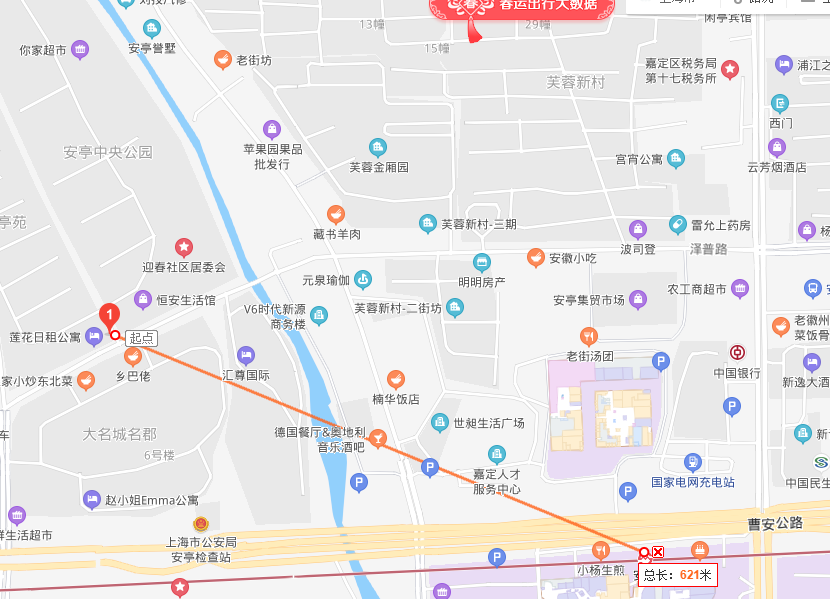Select the 安徽小吃 food marker

pos(537,258)
